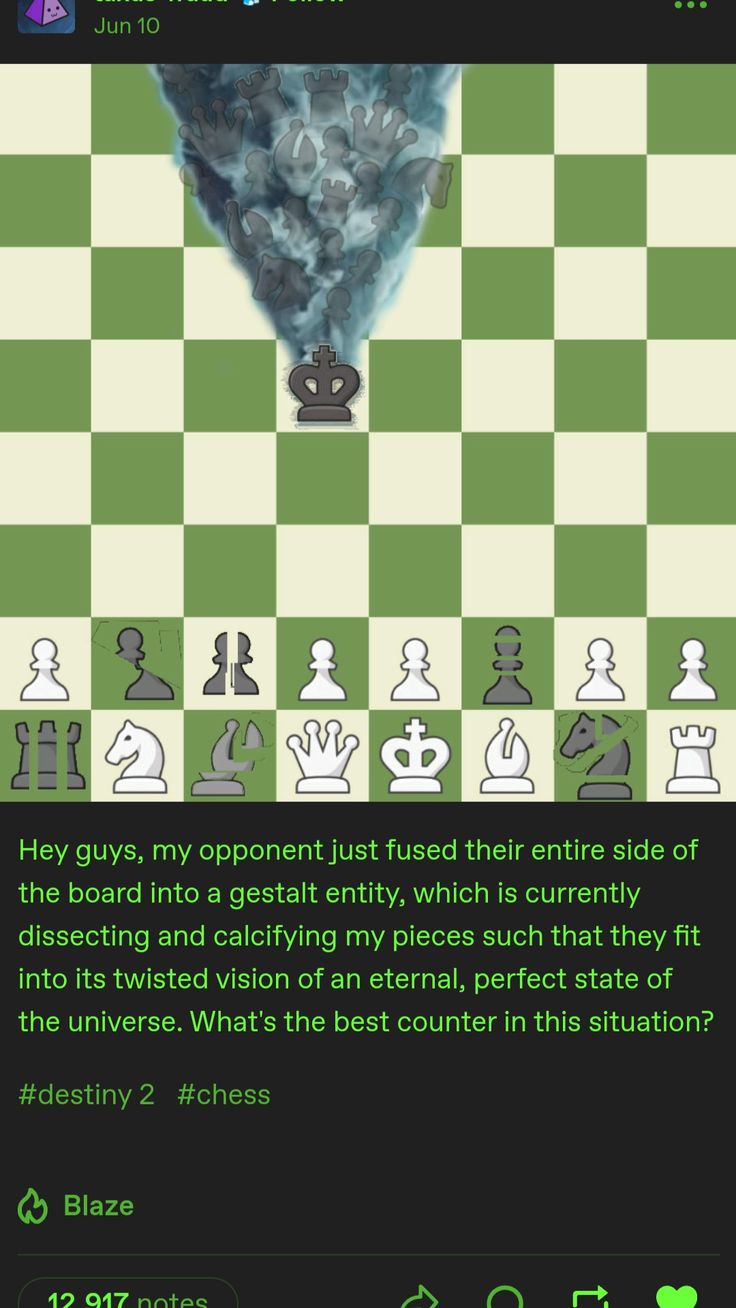Image resolution: width=736 pixels, height=1308 pixels.
Task: Reply to this post
Action: tap(505, 1297)
